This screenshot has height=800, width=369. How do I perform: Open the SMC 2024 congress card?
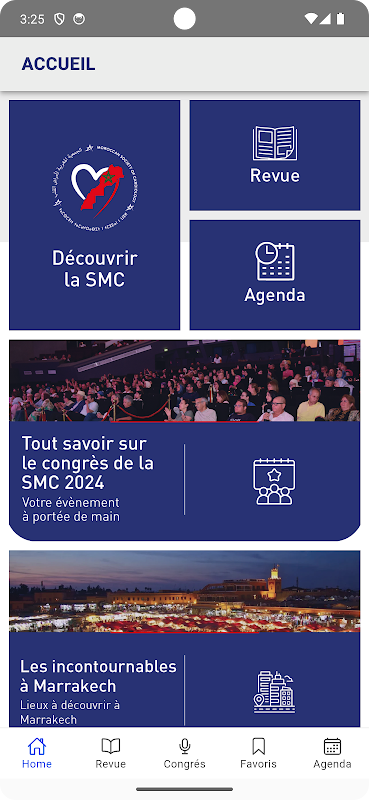[x=185, y=440]
